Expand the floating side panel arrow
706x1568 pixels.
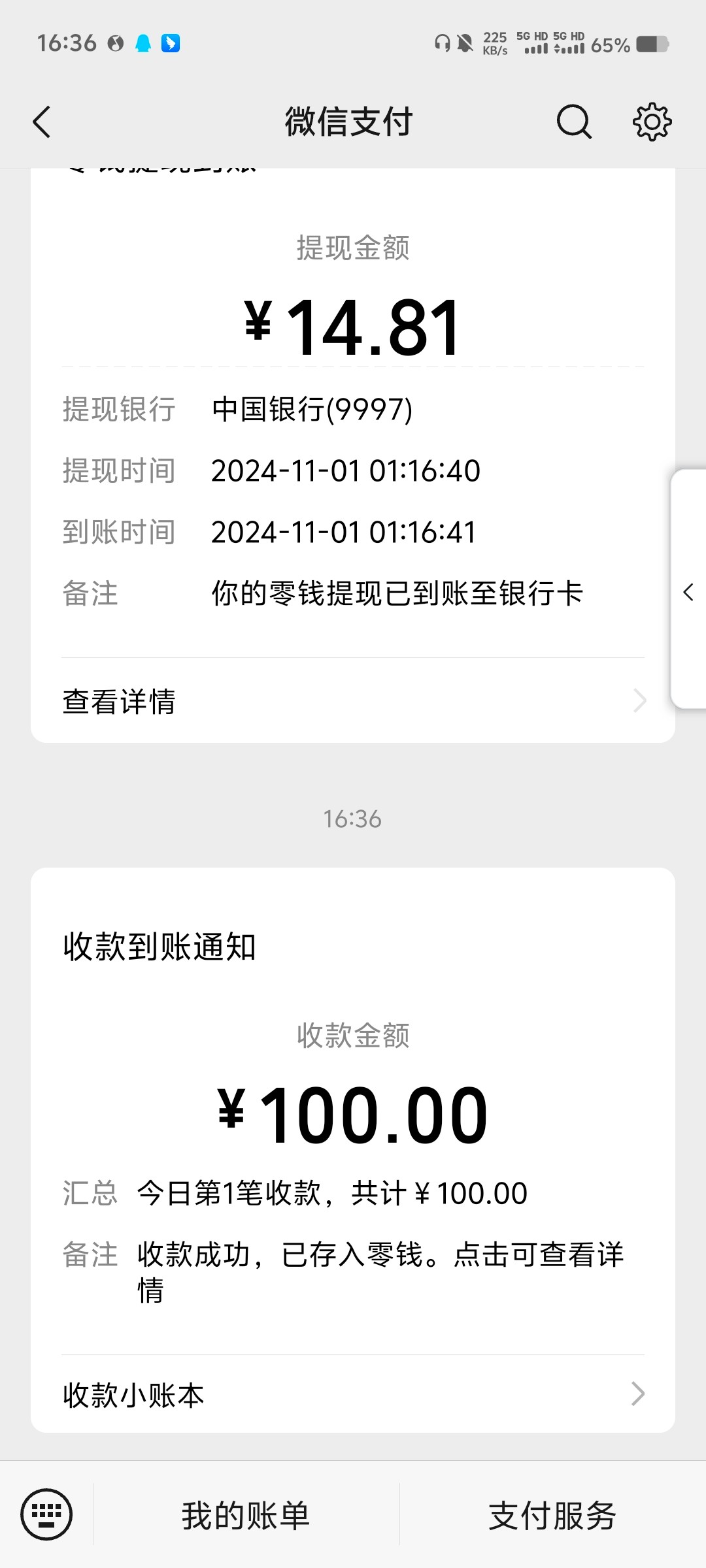click(688, 592)
